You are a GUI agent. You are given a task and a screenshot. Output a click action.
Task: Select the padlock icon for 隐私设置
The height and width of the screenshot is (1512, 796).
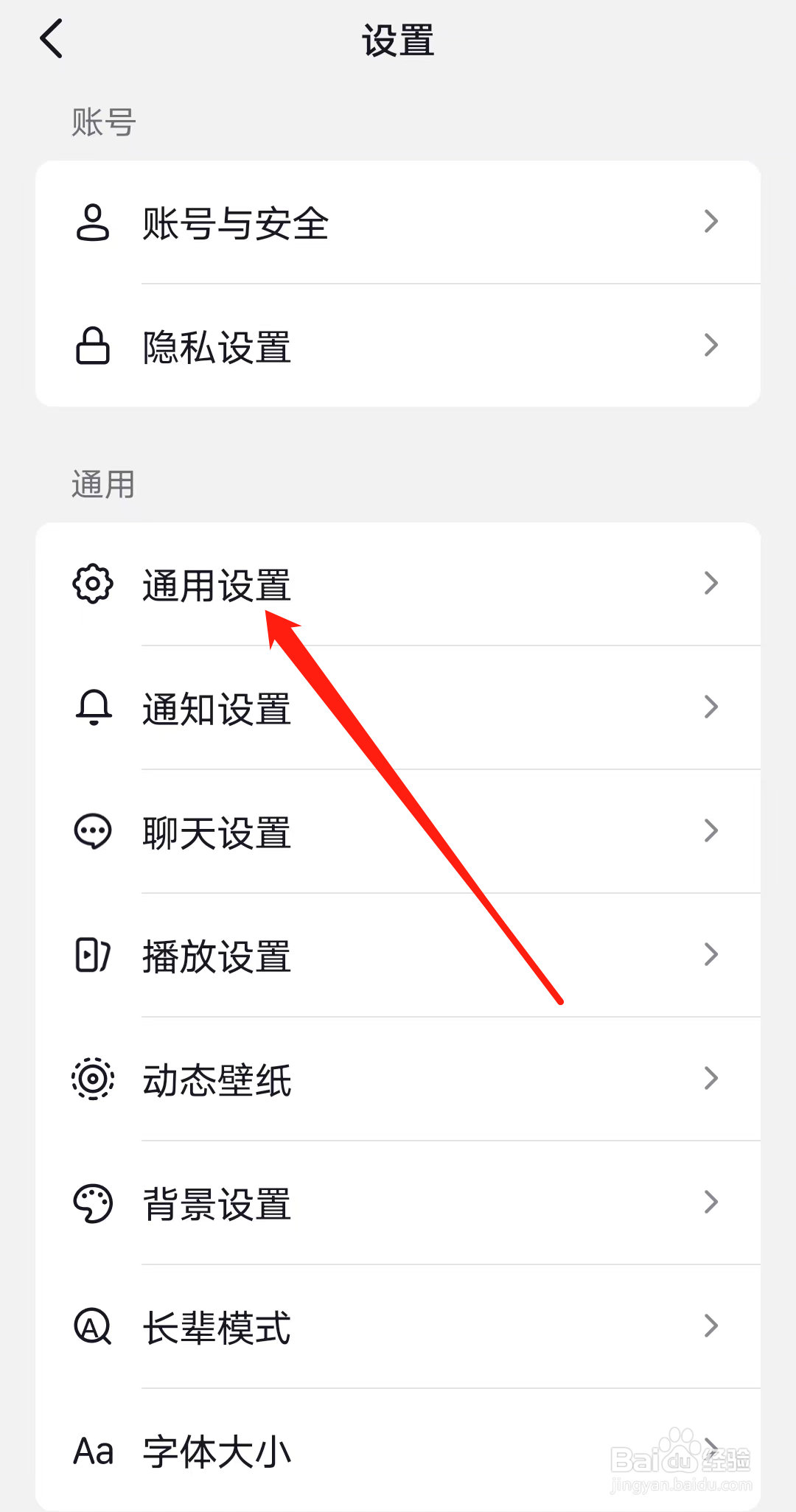[x=93, y=346]
